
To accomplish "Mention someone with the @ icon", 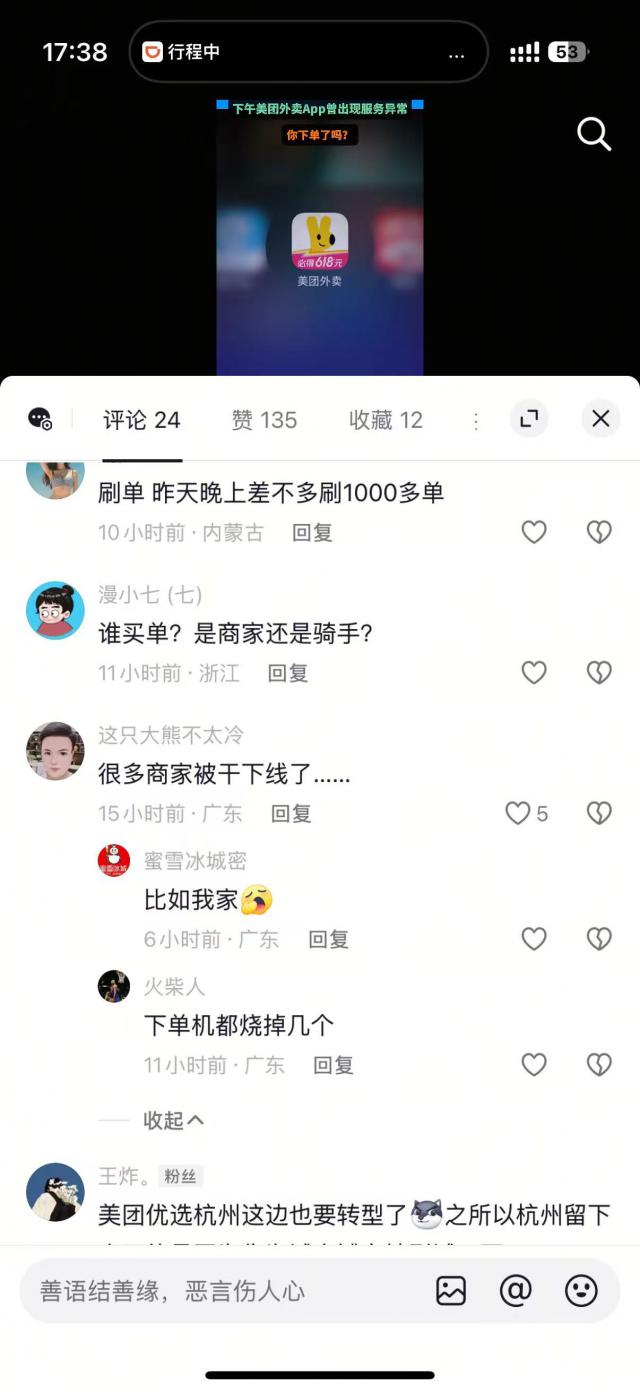I will coord(515,1291).
